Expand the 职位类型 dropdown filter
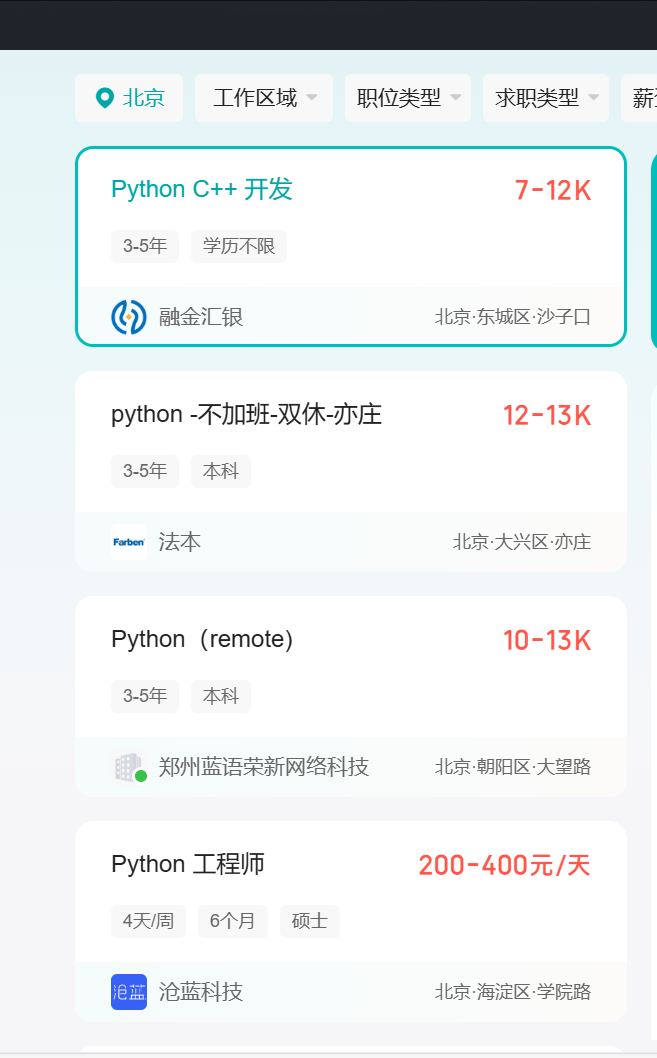The width and height of the screenshot is (657, 1058). 408,98
